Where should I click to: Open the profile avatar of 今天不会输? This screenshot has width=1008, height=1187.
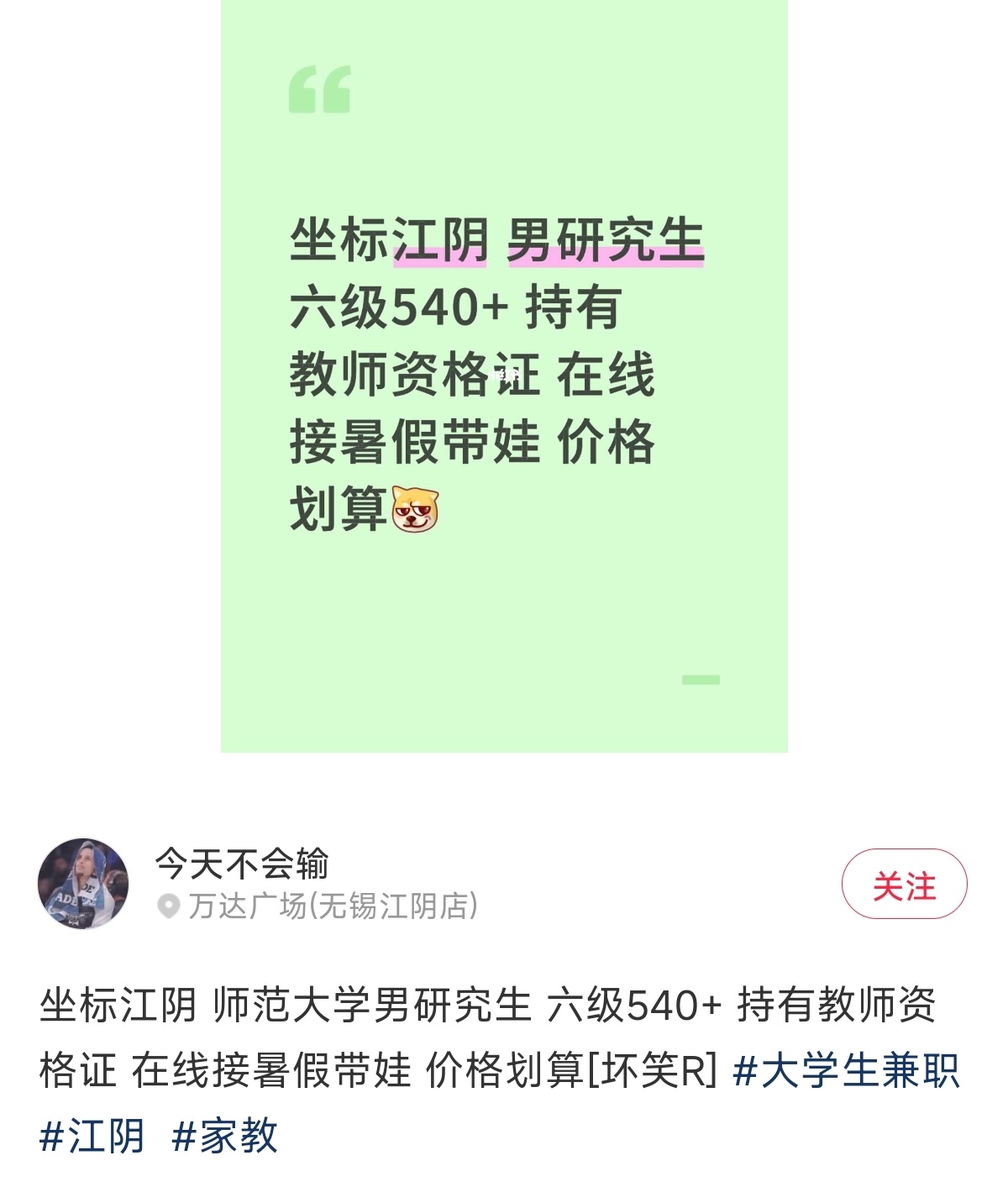(x=83, y=883)
